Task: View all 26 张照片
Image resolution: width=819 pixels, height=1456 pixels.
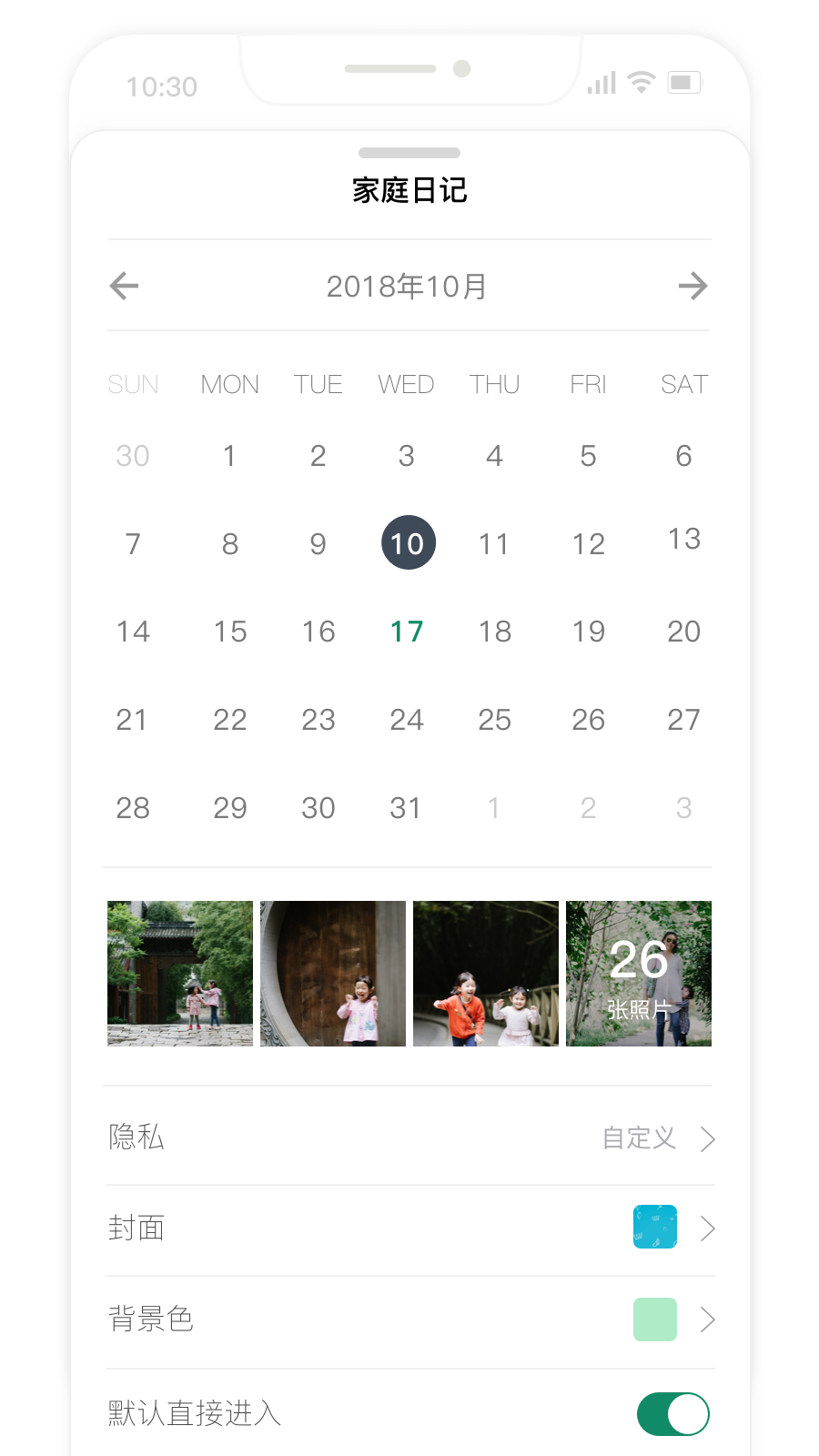Action: pos(639,974)
